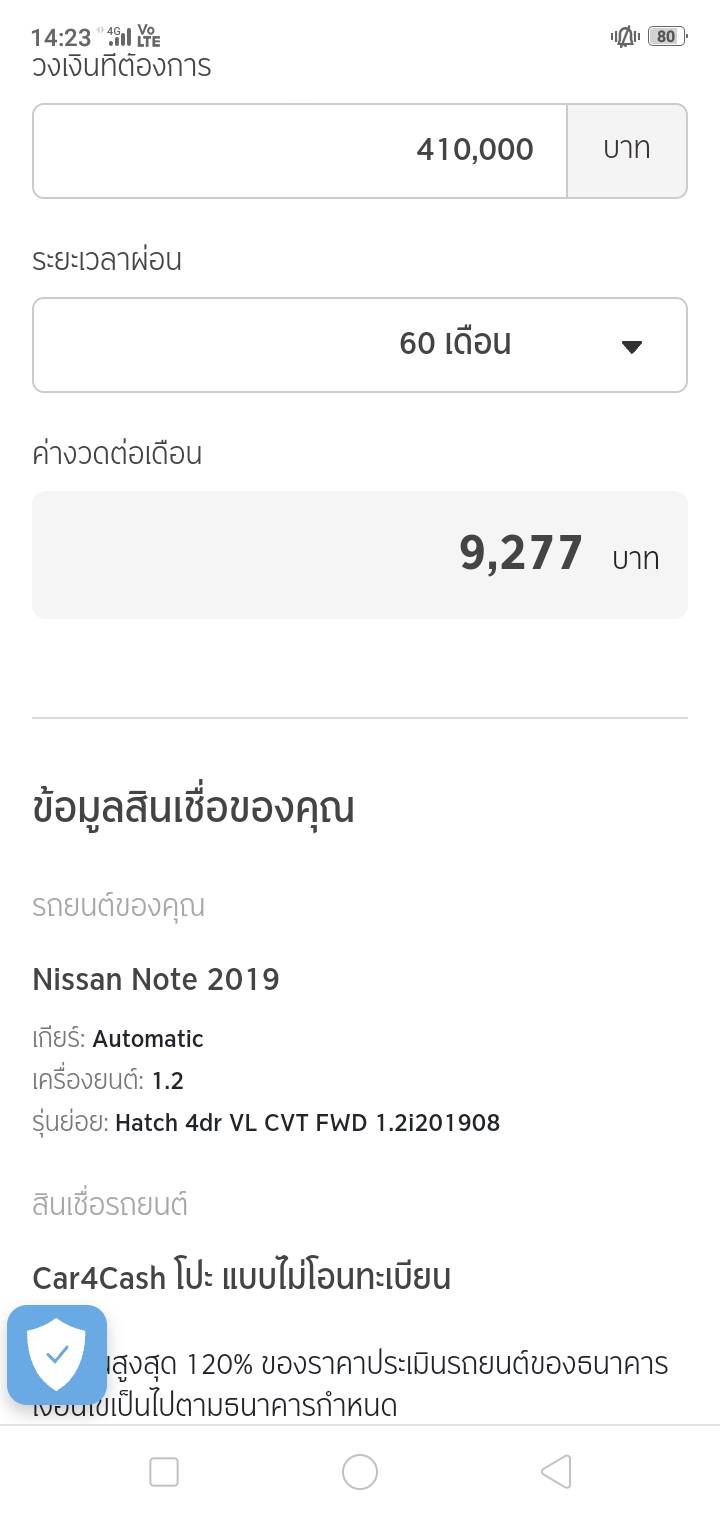
Task: Tap the floating blue shield icon
Action: pyautogui.click(x=57, y=1355)
